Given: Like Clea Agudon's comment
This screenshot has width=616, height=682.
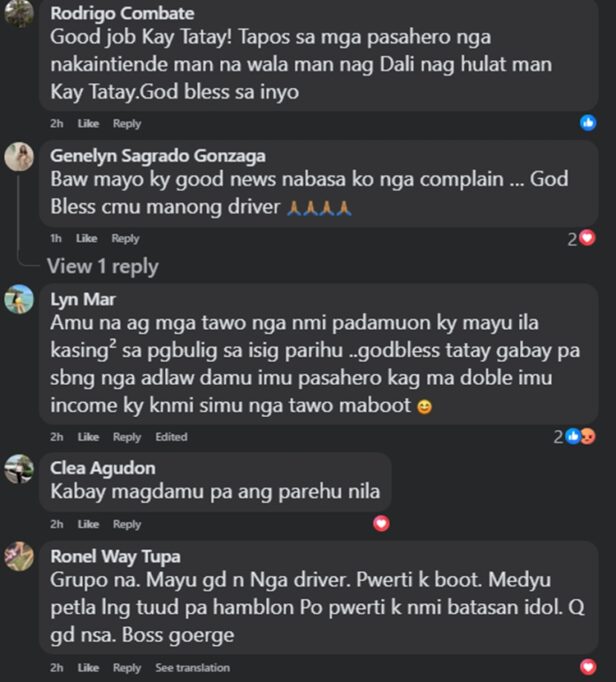Looking at the screenshot, I should click(x=88, y=524).
